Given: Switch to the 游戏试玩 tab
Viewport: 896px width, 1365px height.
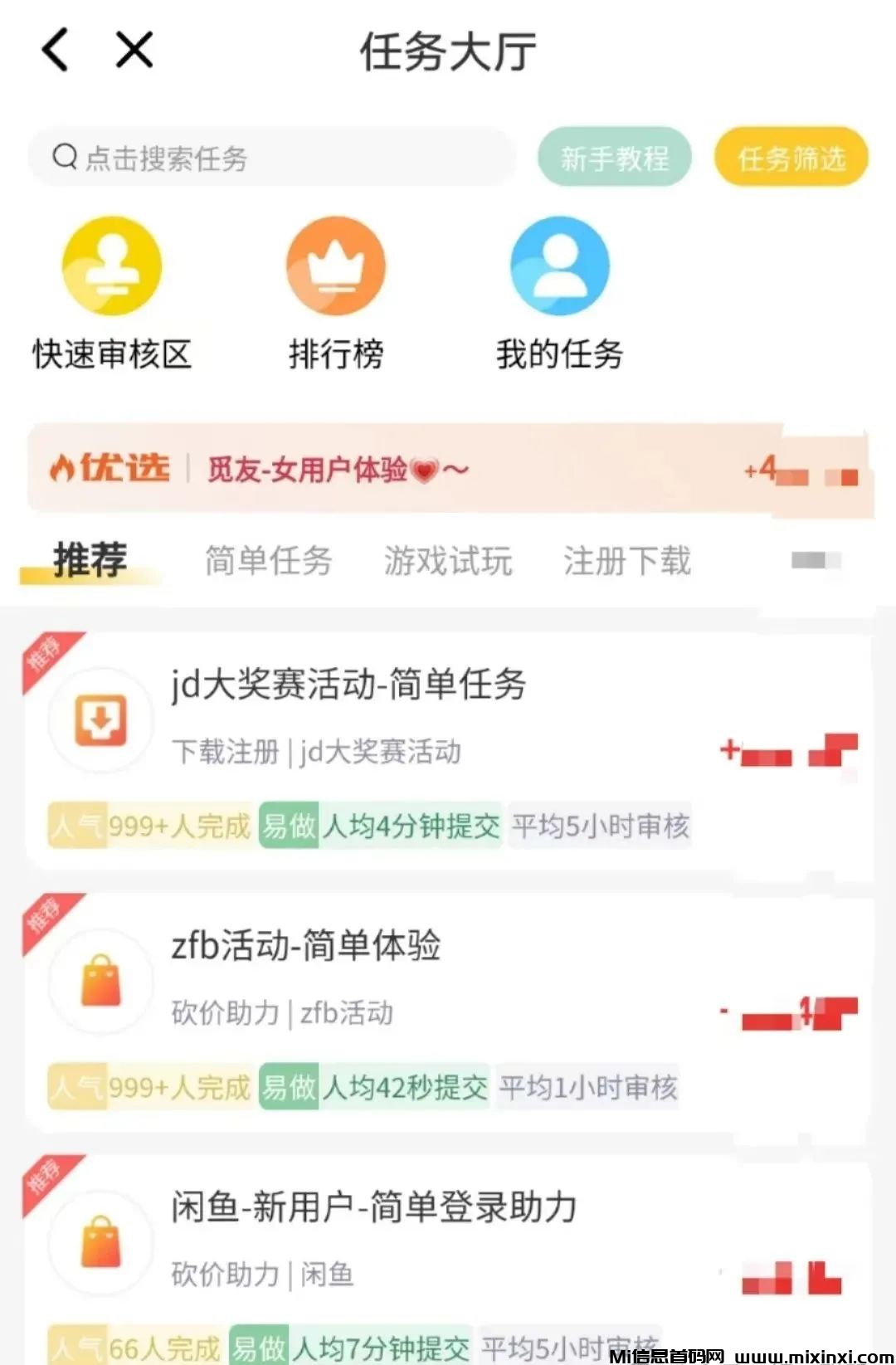Looking at the screenshot, I should click(448, 561).
